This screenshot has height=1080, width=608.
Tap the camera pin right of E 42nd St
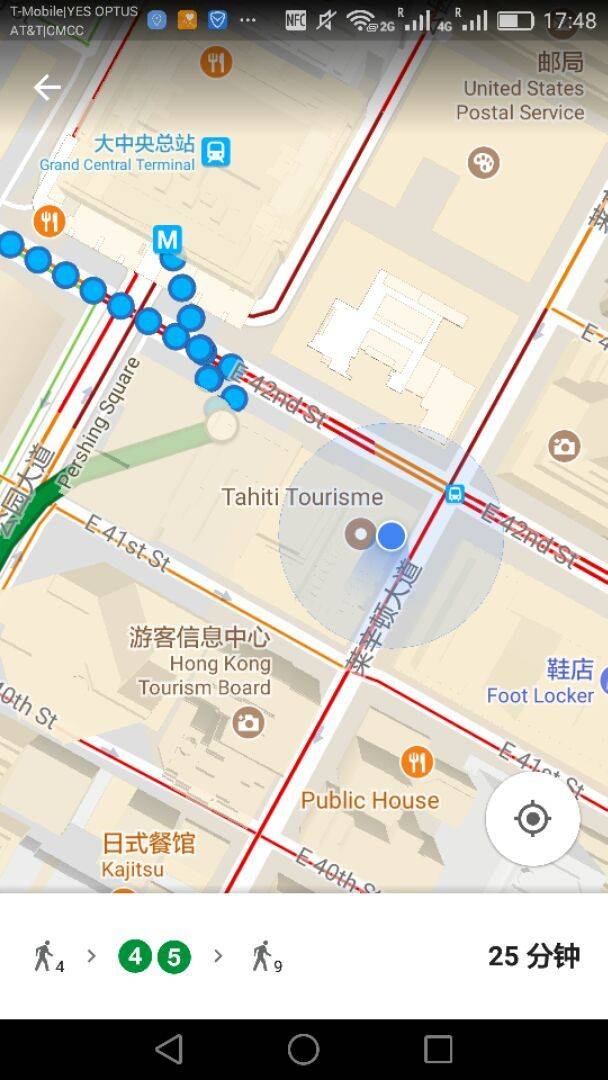[564, 446]
